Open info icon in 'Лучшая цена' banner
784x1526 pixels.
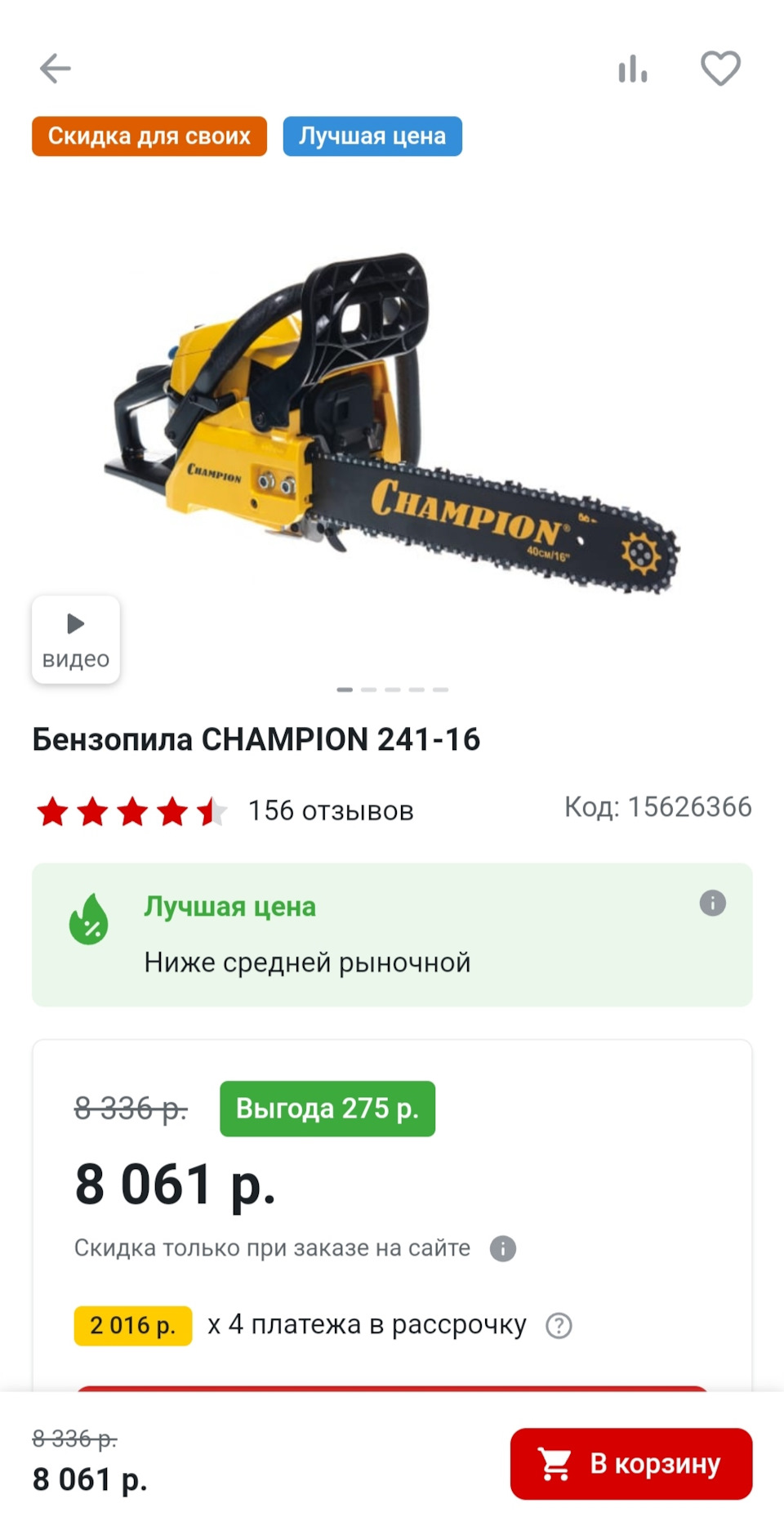(x=713, y=904)
